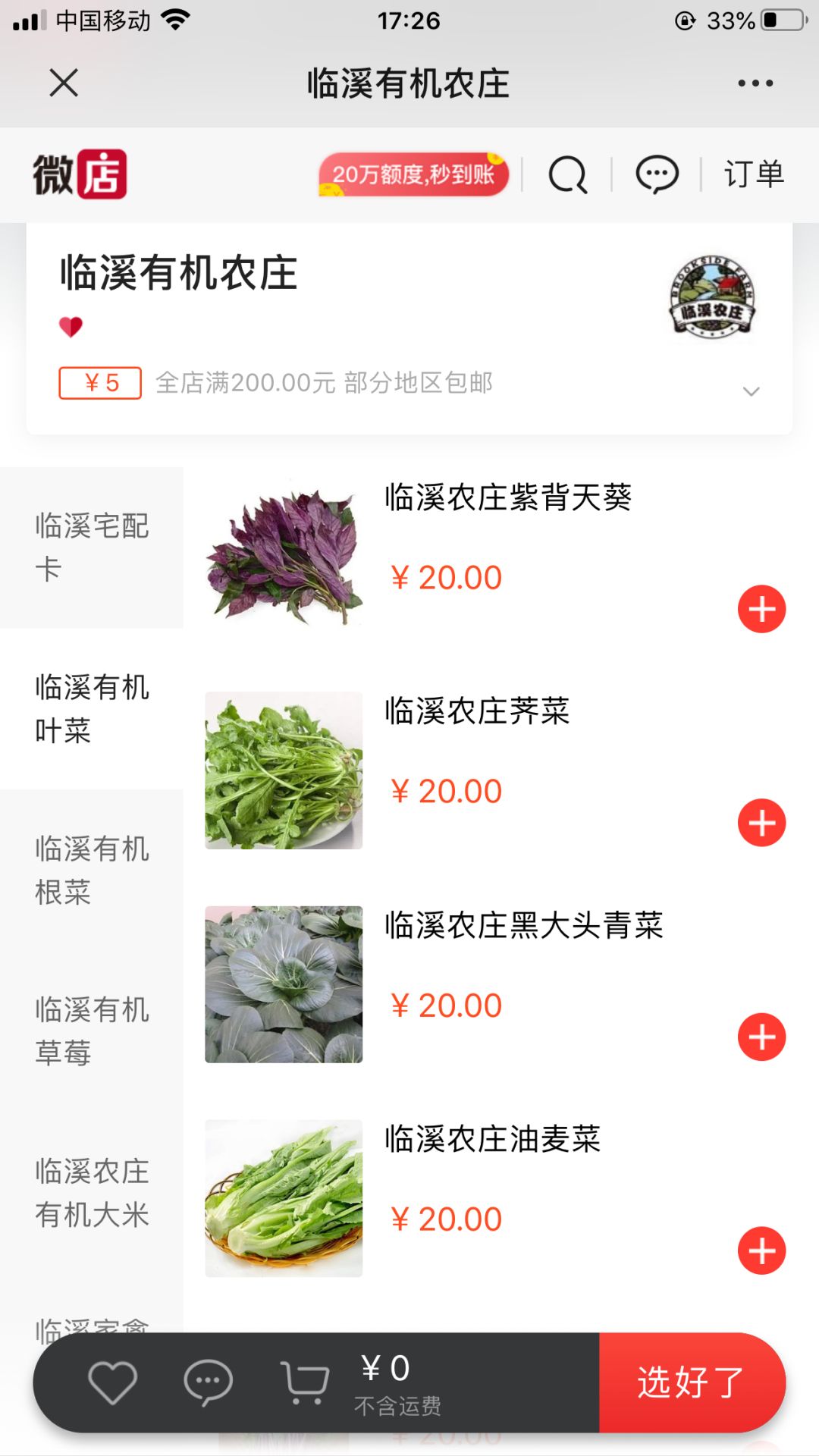
Task: Open the 临溪农庄荠菜 product image
Action: tap(284, 770)
